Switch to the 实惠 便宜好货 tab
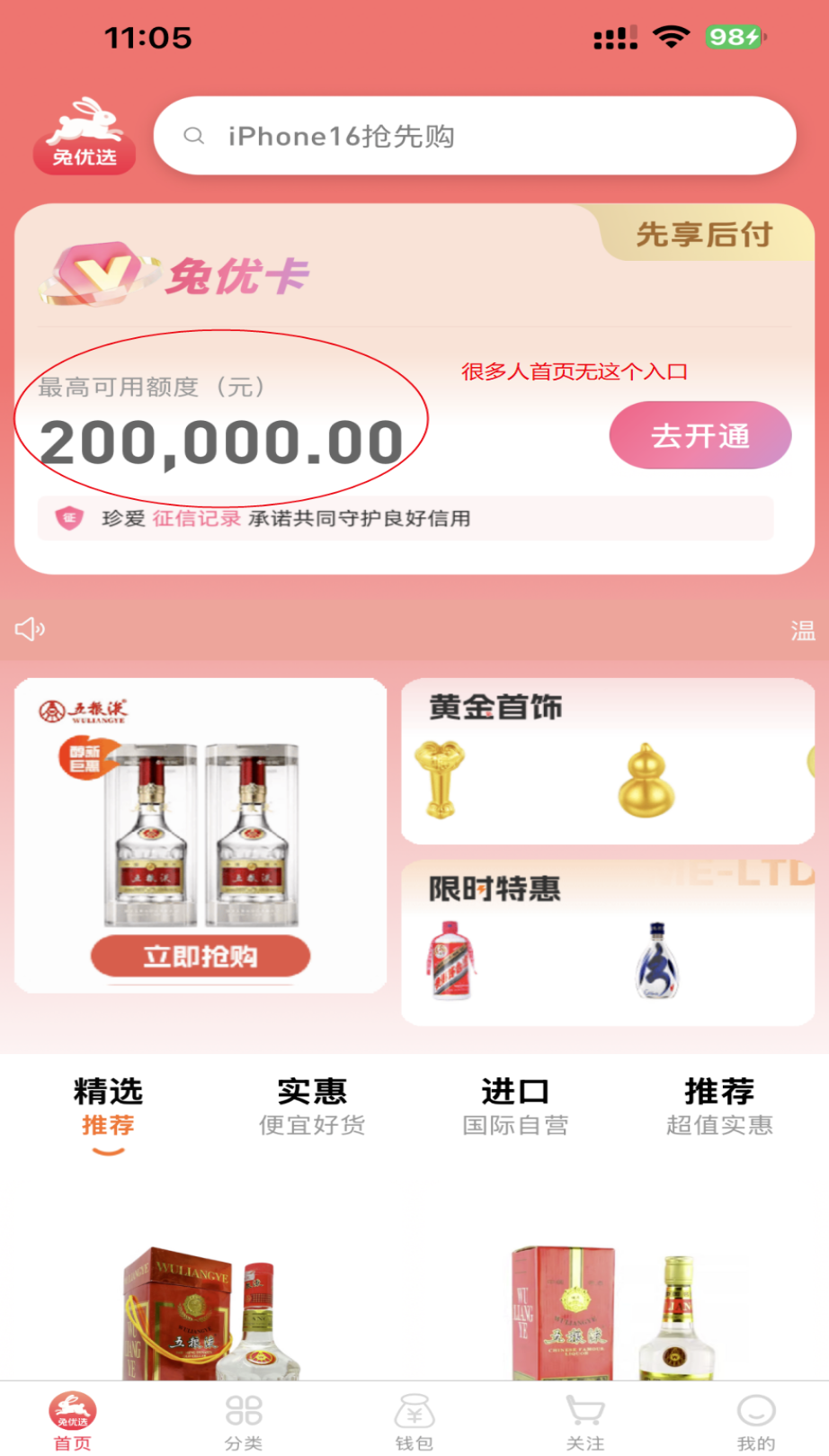The width and height of the screenshot is (829, 1456). [312, 1107]
